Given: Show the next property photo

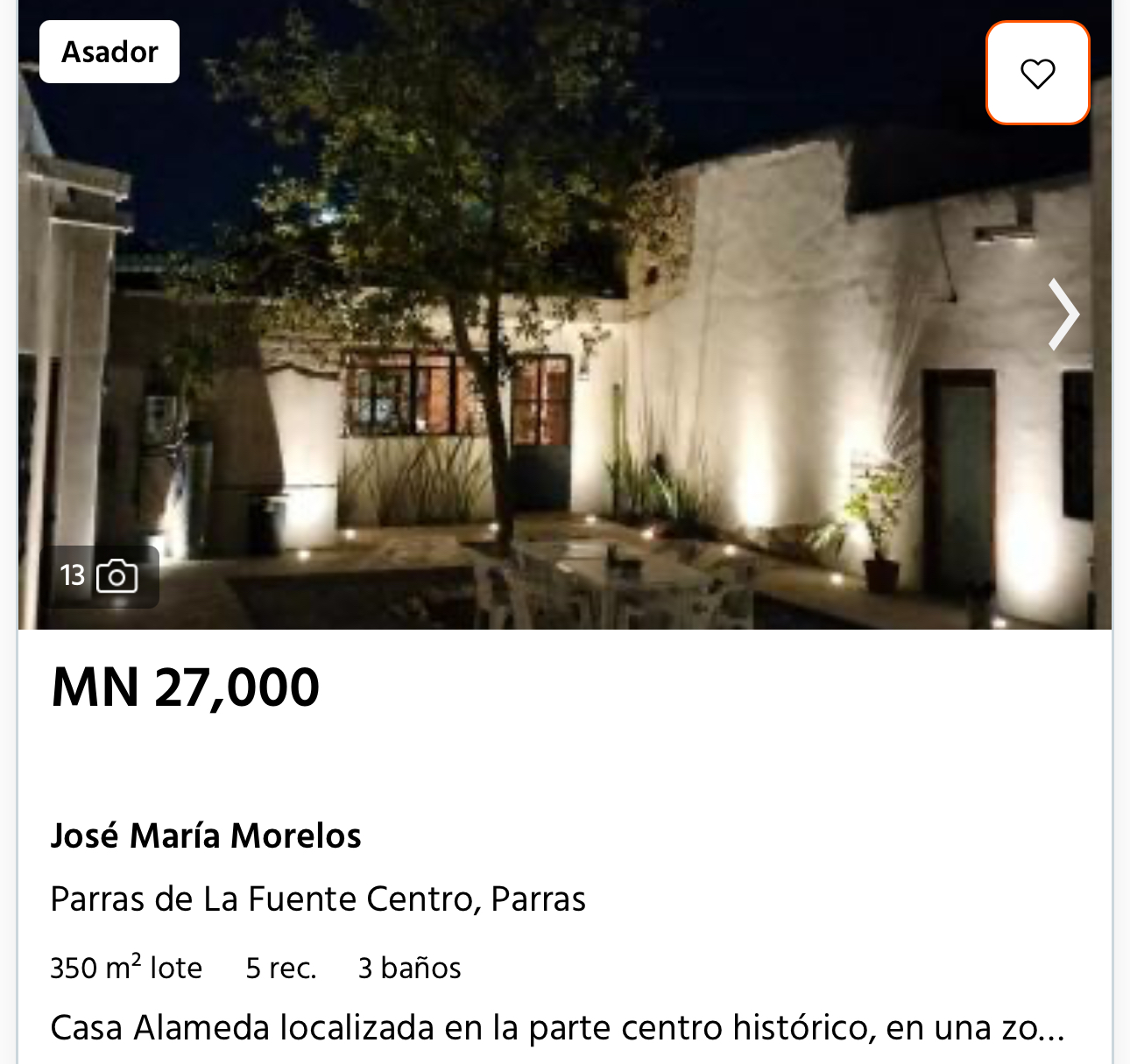Looking at the screenshot, I should pos(1063,314).
